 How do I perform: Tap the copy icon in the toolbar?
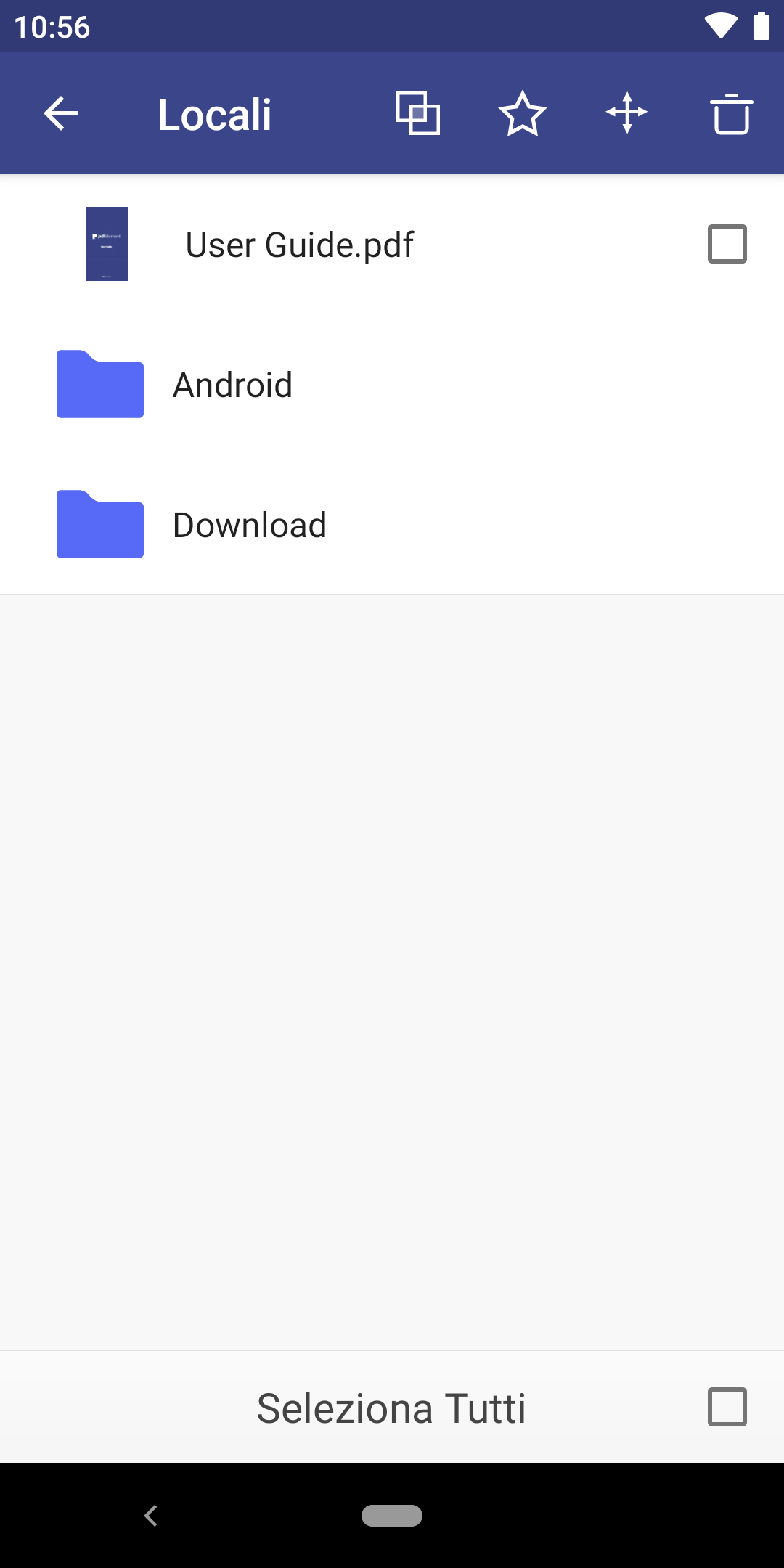coord(418,113)
